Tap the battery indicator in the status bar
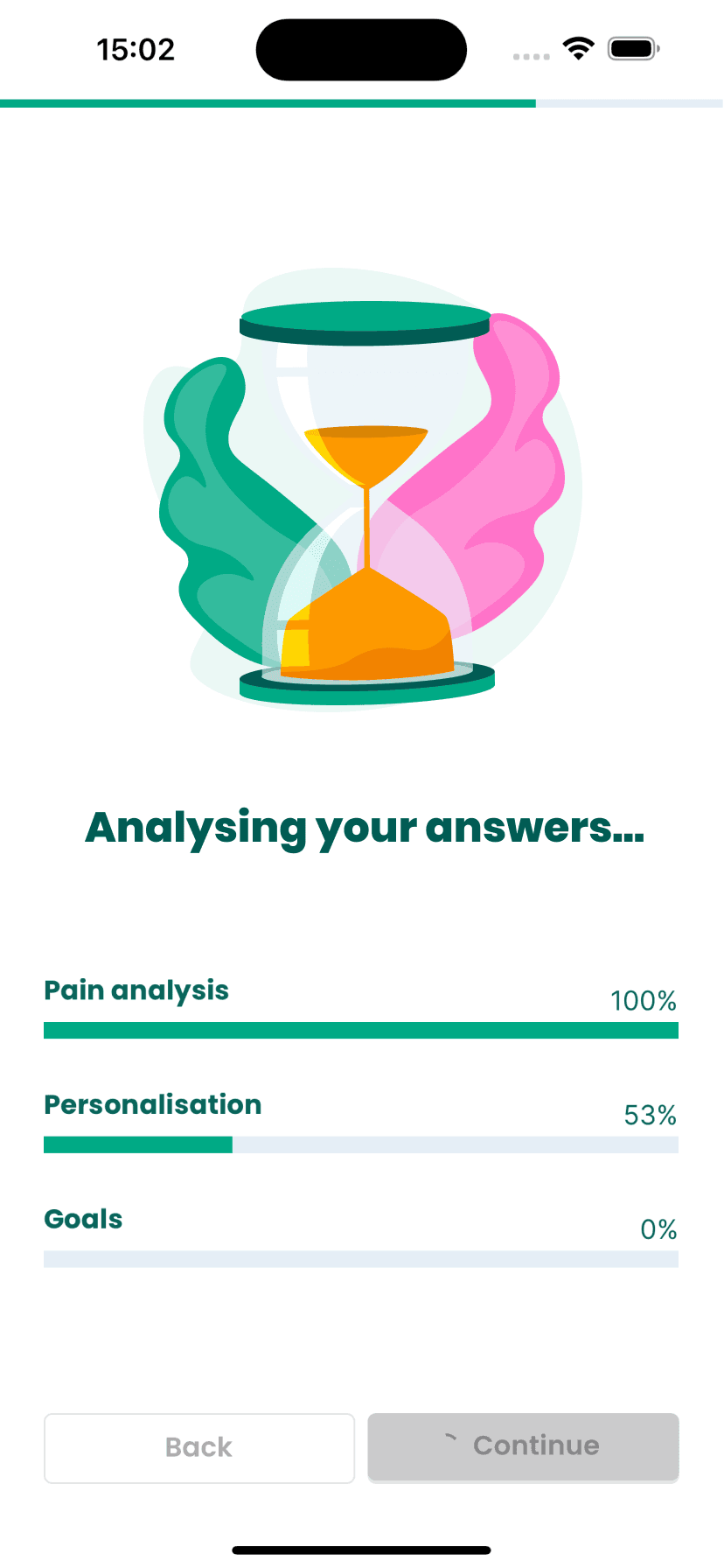The height and width of the screenshot is (1568, 724). (632, 49)
